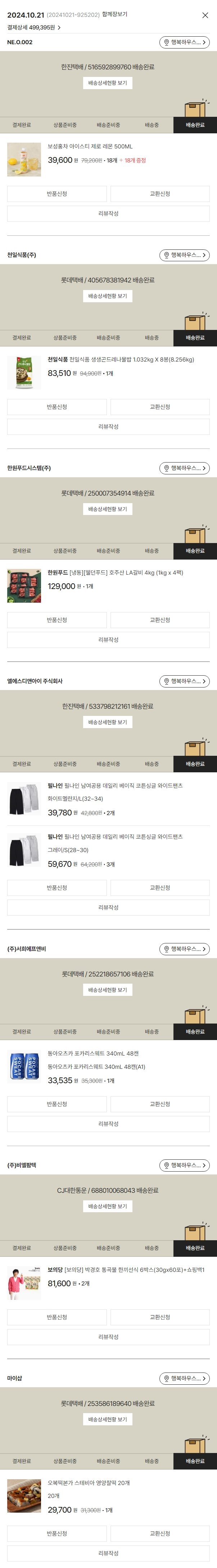
Task: Open address chip for 마이샵 order
Action: [184, 1378]
